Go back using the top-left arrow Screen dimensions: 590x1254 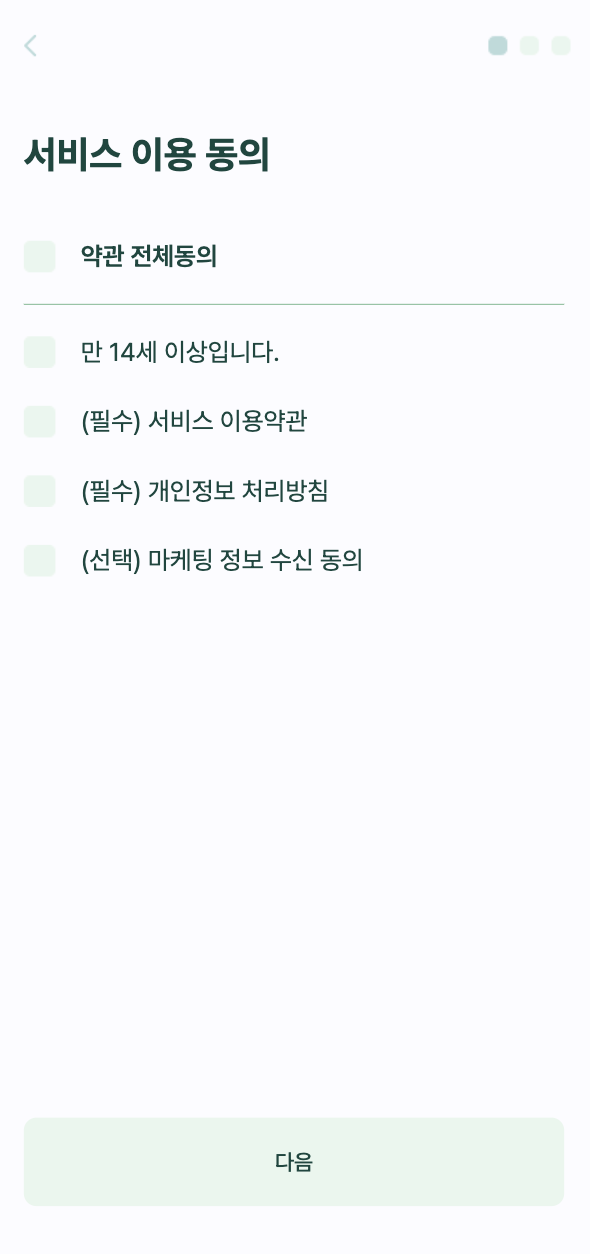click(31, 45)
